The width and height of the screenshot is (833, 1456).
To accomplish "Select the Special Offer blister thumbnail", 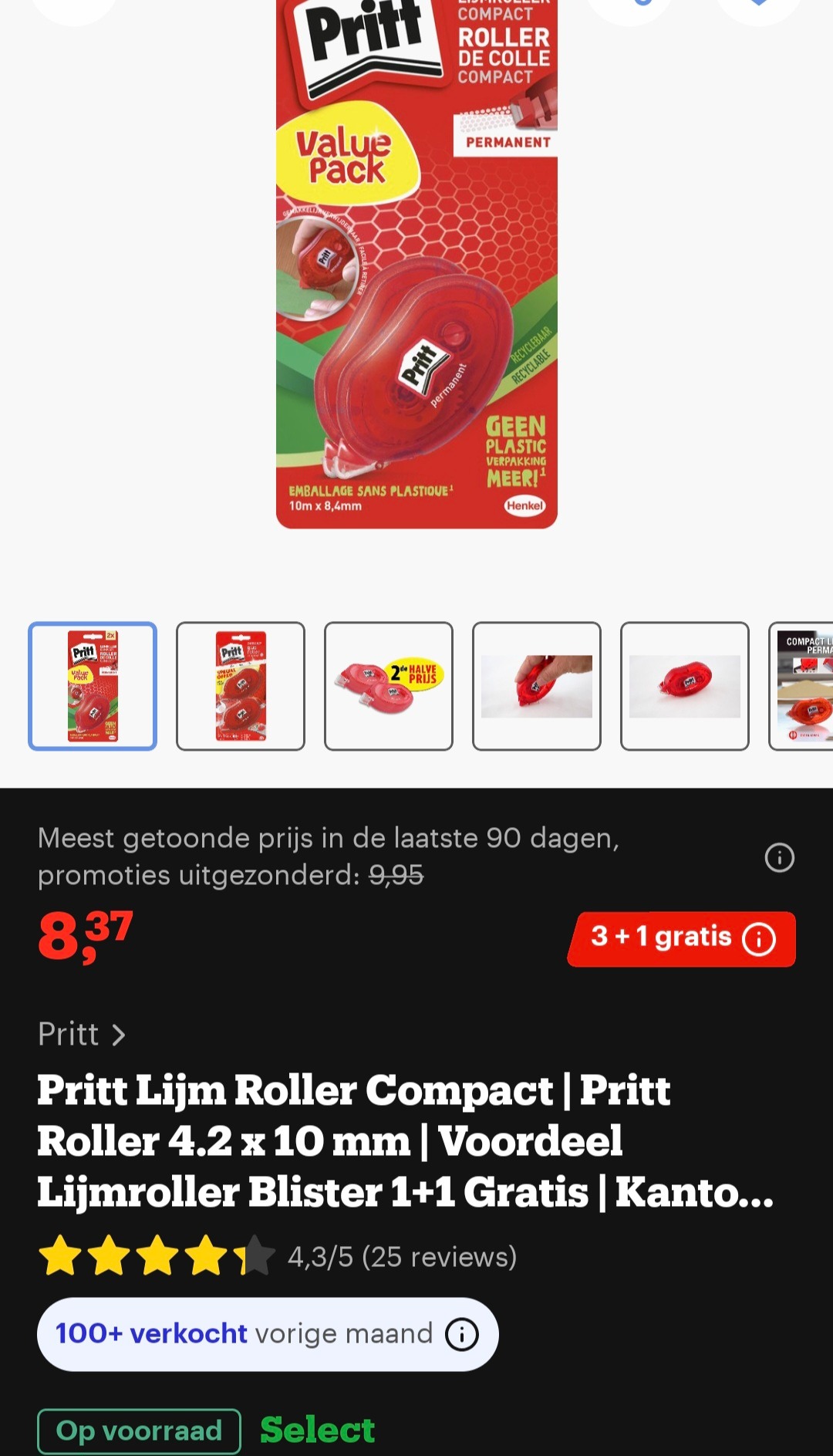I will click(241, 686).
